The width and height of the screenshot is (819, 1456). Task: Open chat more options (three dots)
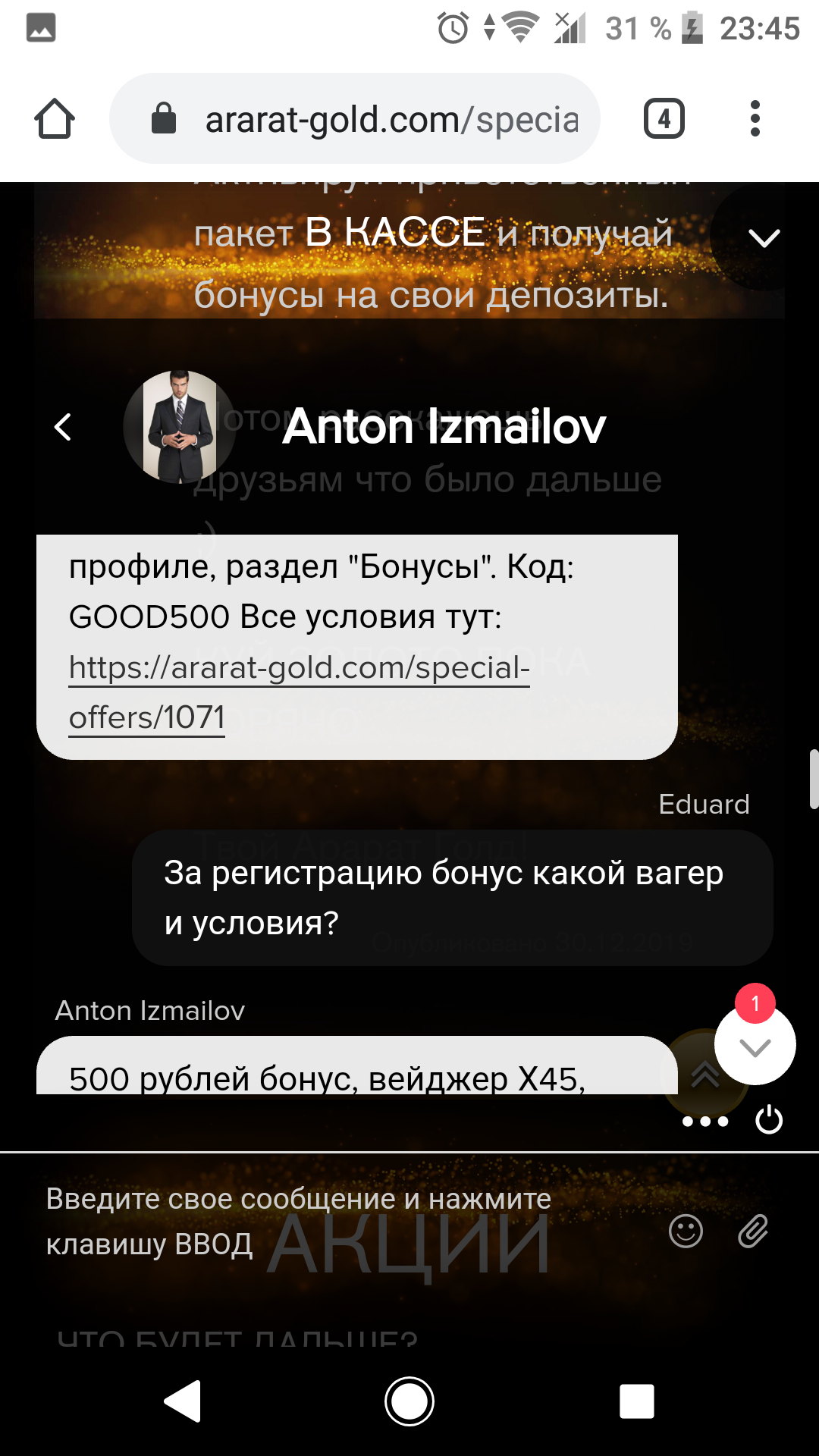coord(705,1121)
